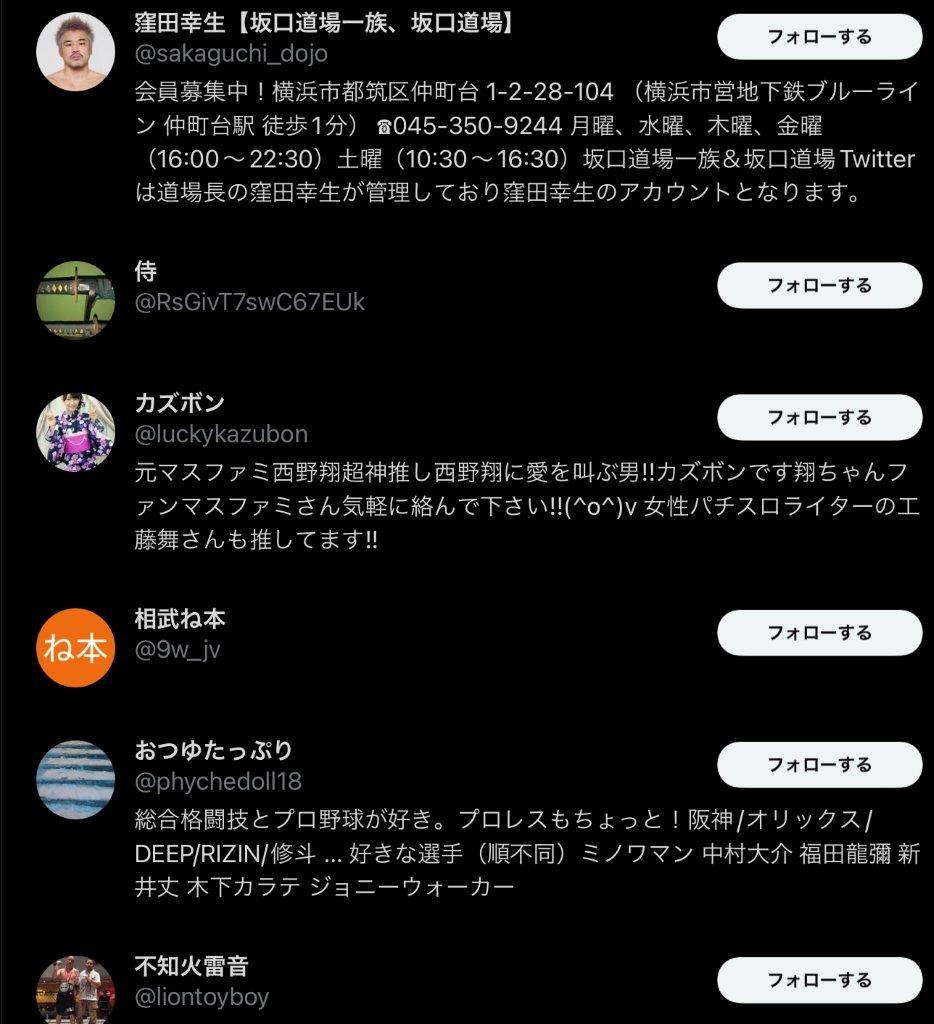This screenshot has height=1024, width=934.
Task: Follow おつゆたっぷり @phychedoll18
Action: click(819, 764)
